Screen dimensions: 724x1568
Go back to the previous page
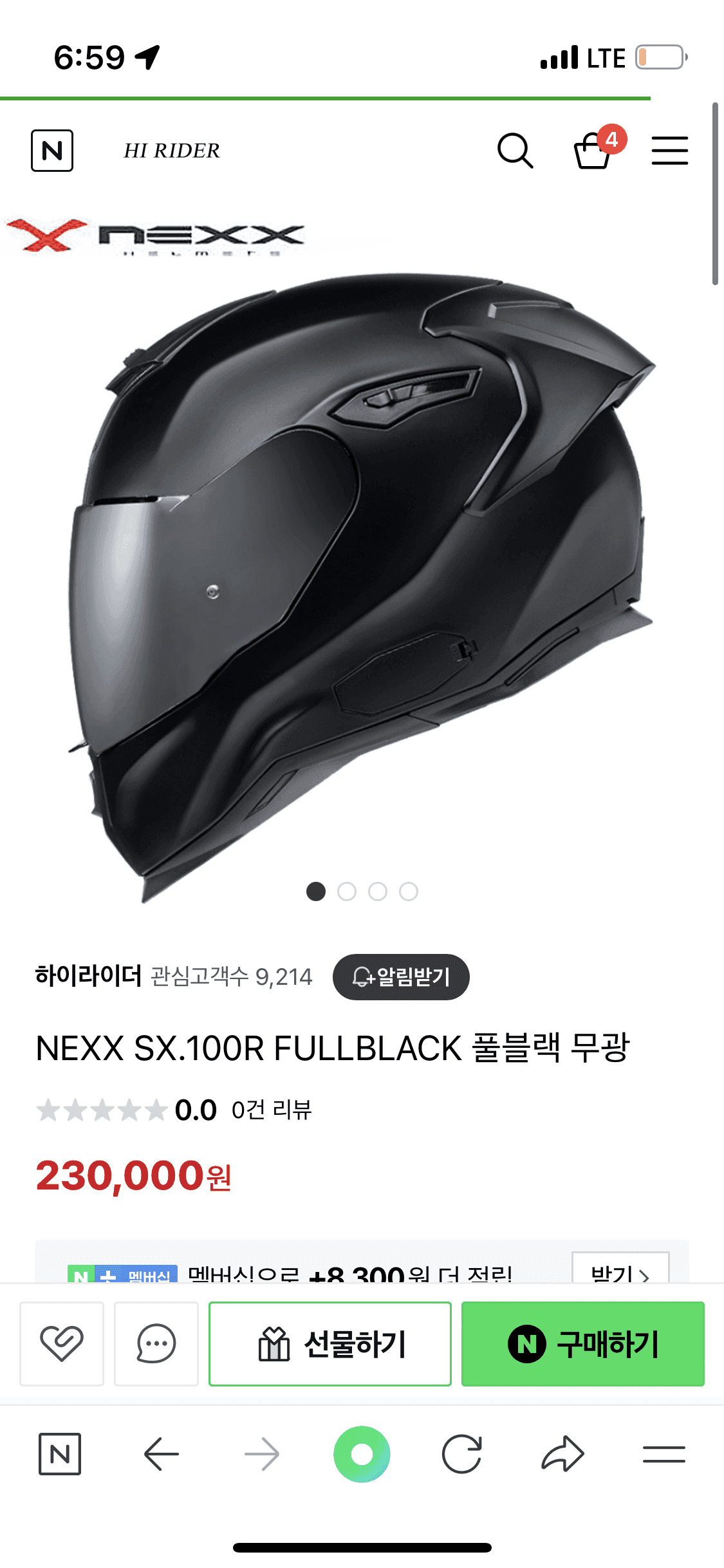pos(161,1454)
